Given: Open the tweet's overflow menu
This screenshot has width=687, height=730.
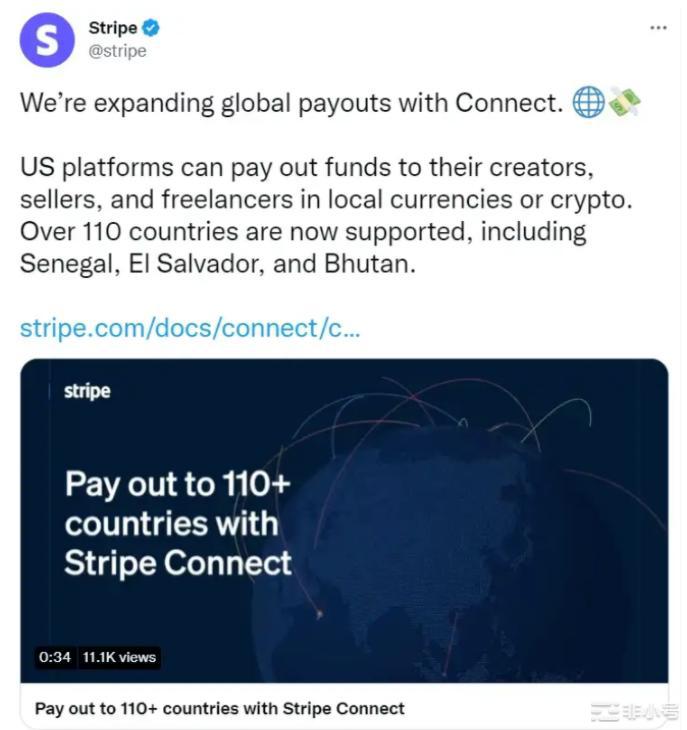Looking at the screenshot, I should (x=657, y=28).
